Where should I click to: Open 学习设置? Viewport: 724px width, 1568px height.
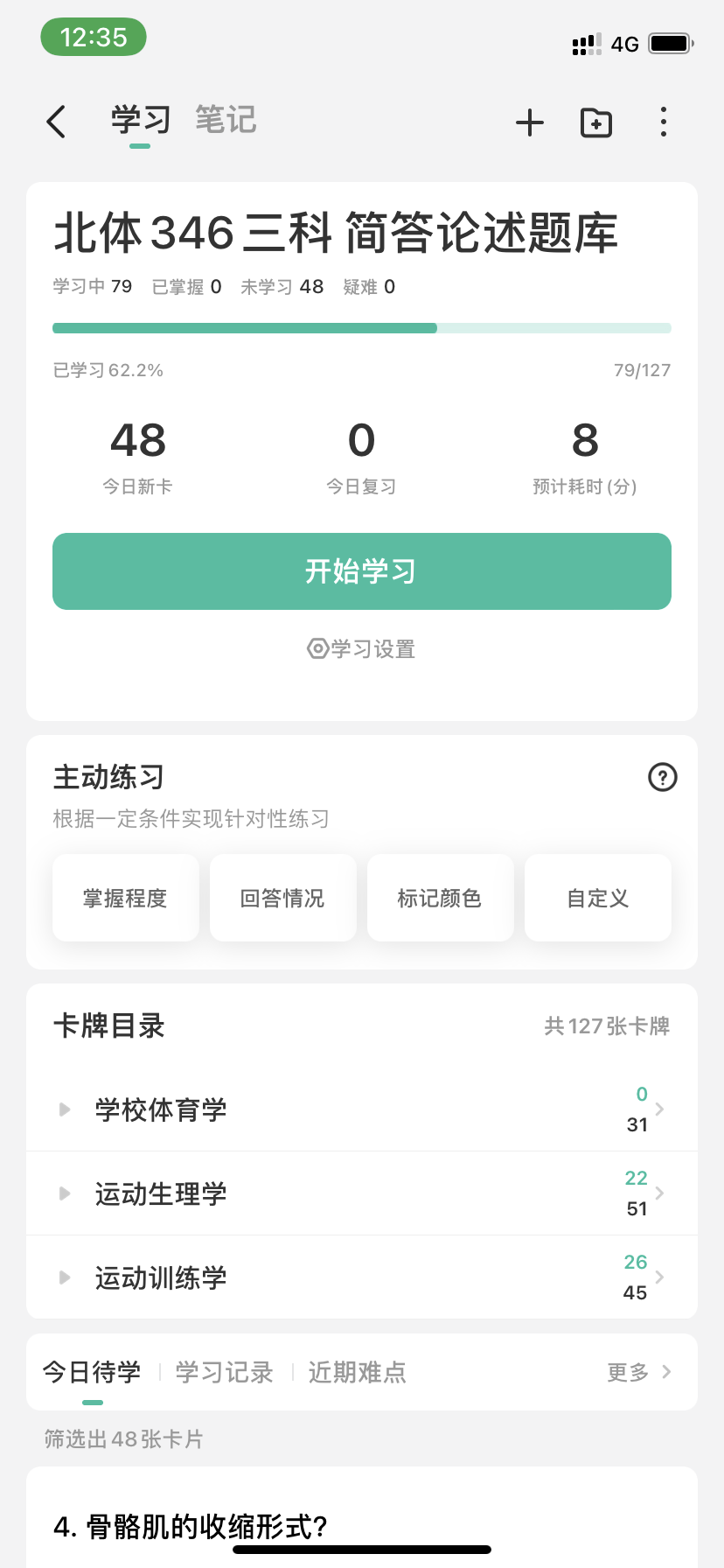coord(362,649)
